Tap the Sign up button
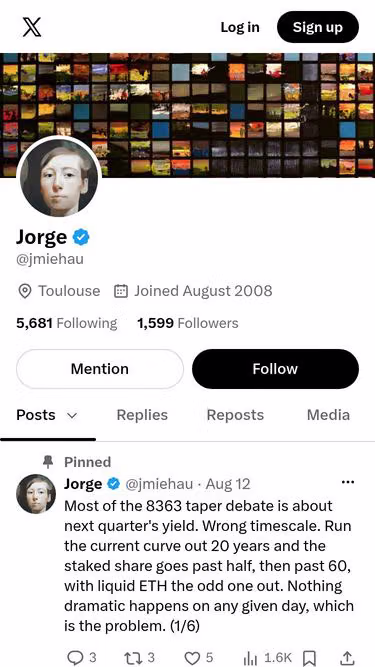Screen dimensions: 375x667 click(318, 27)
